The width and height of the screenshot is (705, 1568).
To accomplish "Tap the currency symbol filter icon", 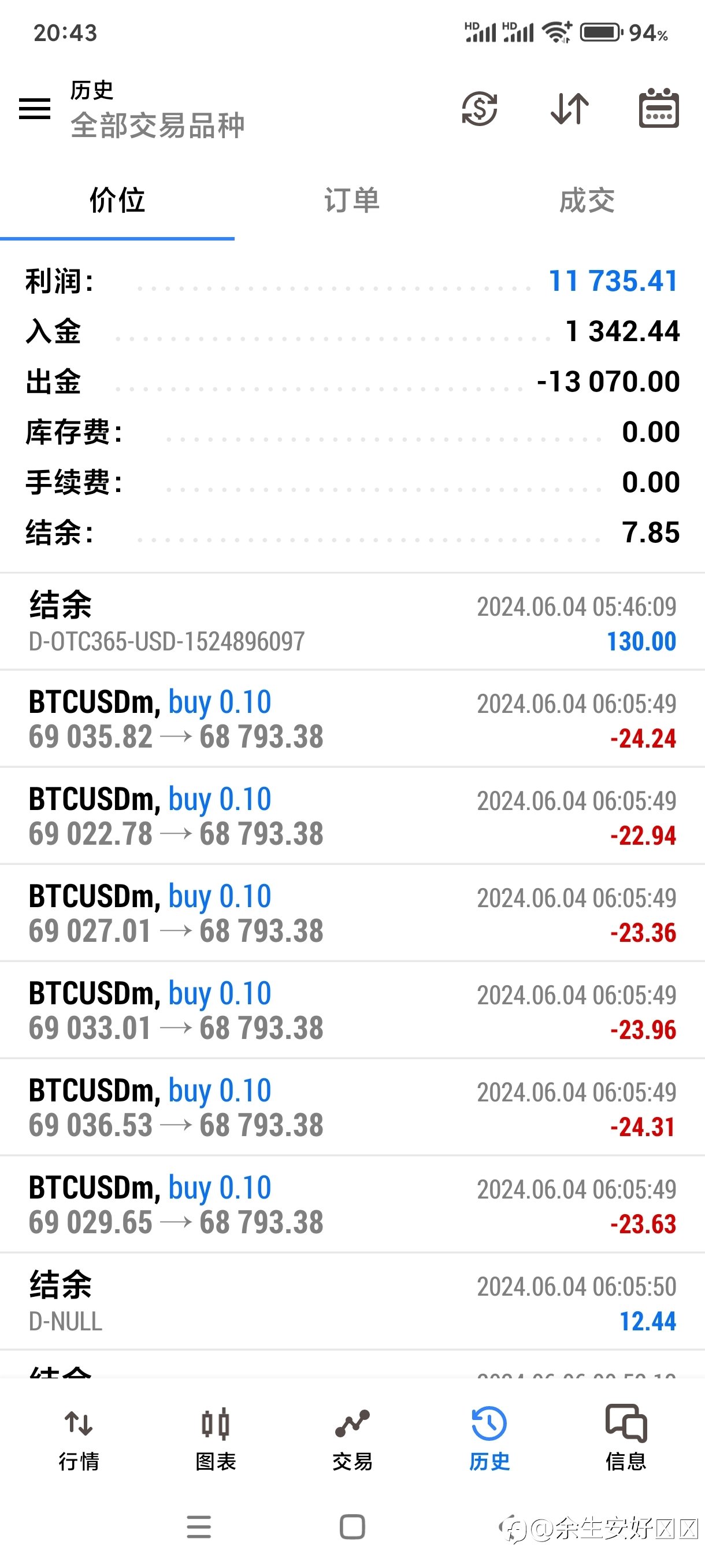I will point(480,109).
